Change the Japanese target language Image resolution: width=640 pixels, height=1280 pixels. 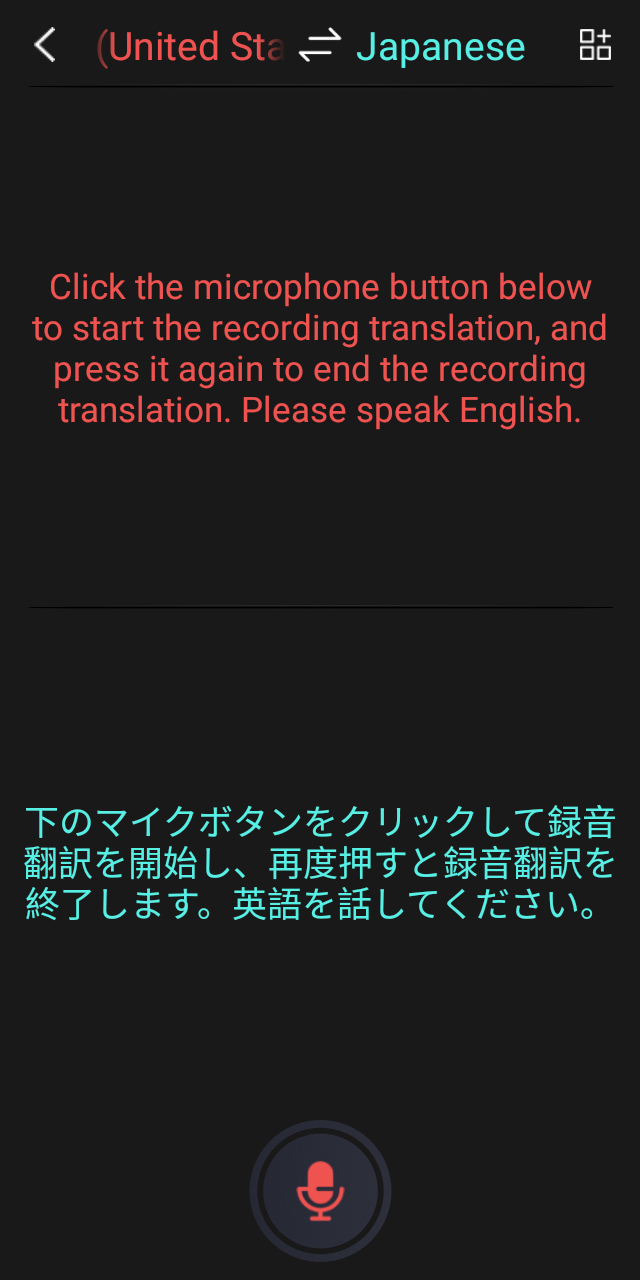(440, 47)
